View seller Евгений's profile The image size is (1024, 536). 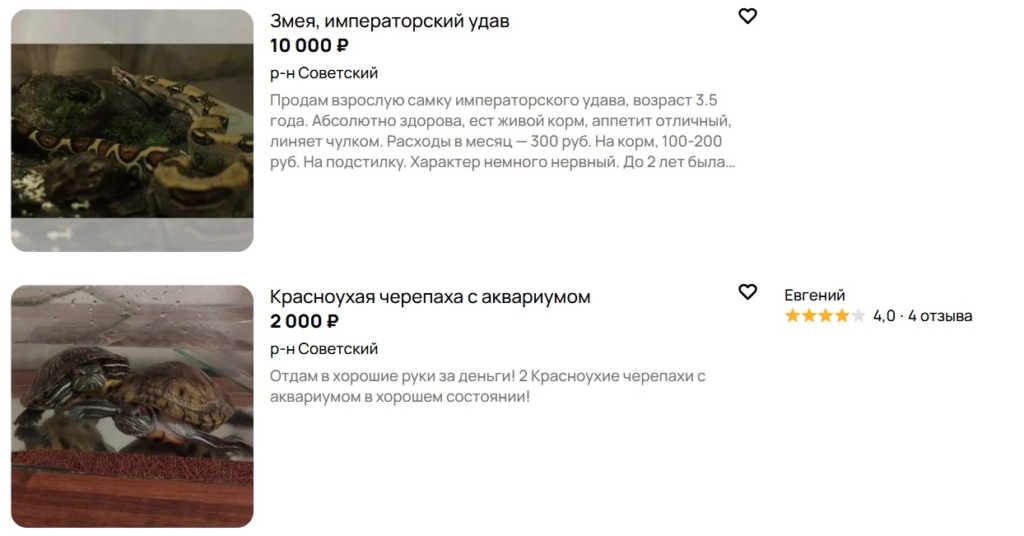click(814, 295)
